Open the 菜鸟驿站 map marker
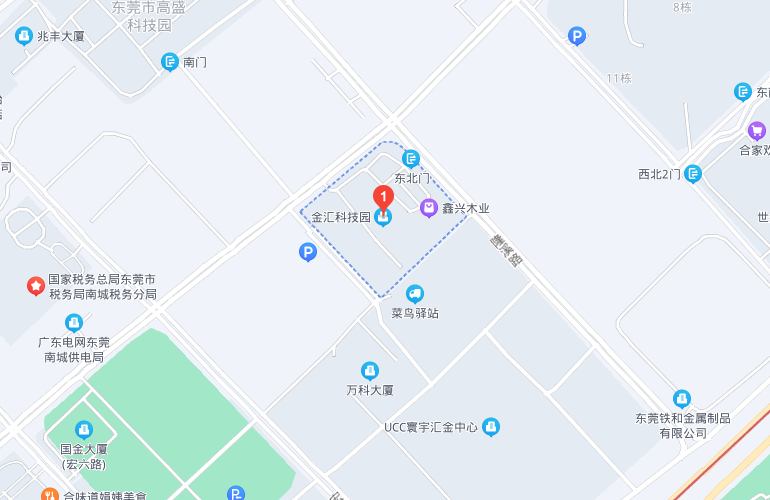Image resolution: width=770 pixels, height=500 pixels. [x=415, y=294]
